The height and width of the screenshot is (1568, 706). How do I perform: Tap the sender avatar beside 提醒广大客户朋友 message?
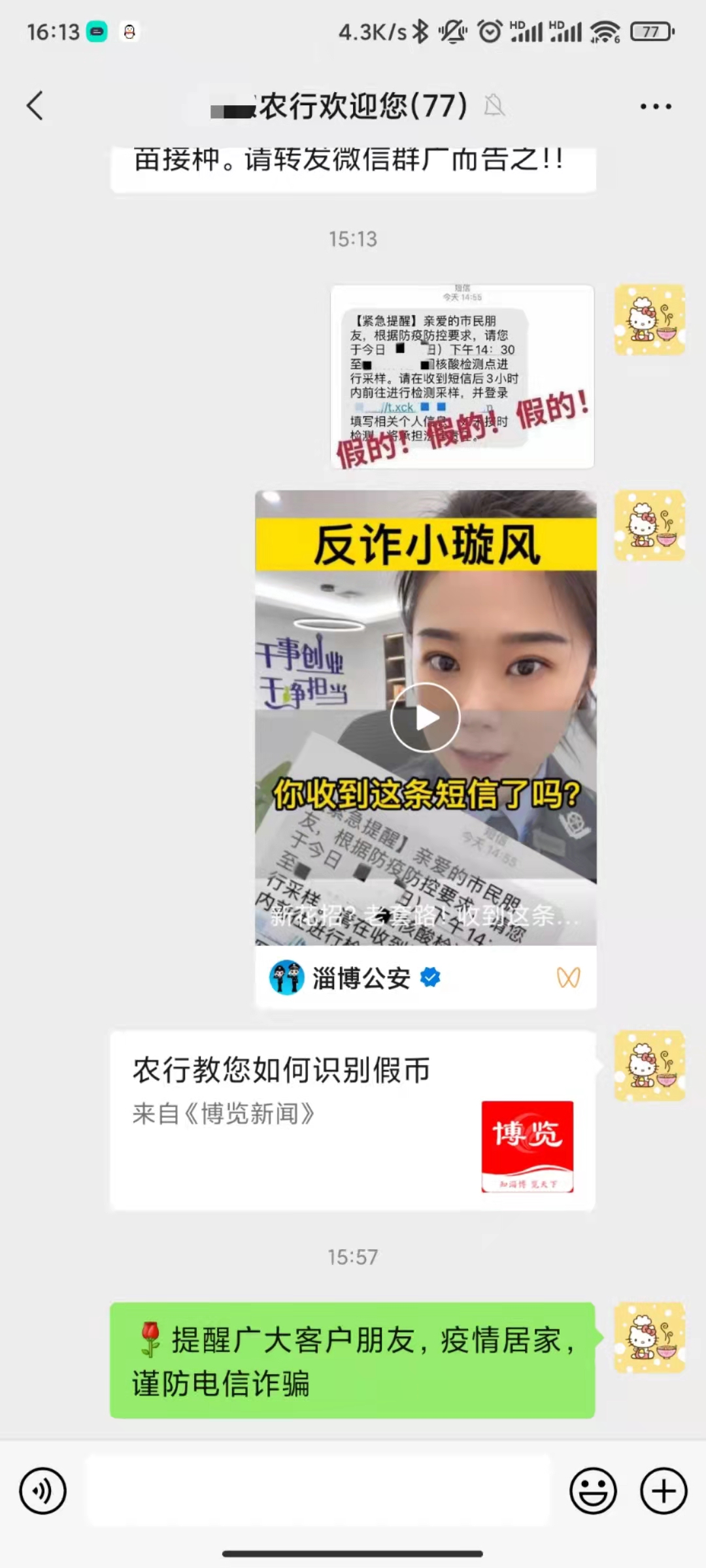coord(650,1338)
